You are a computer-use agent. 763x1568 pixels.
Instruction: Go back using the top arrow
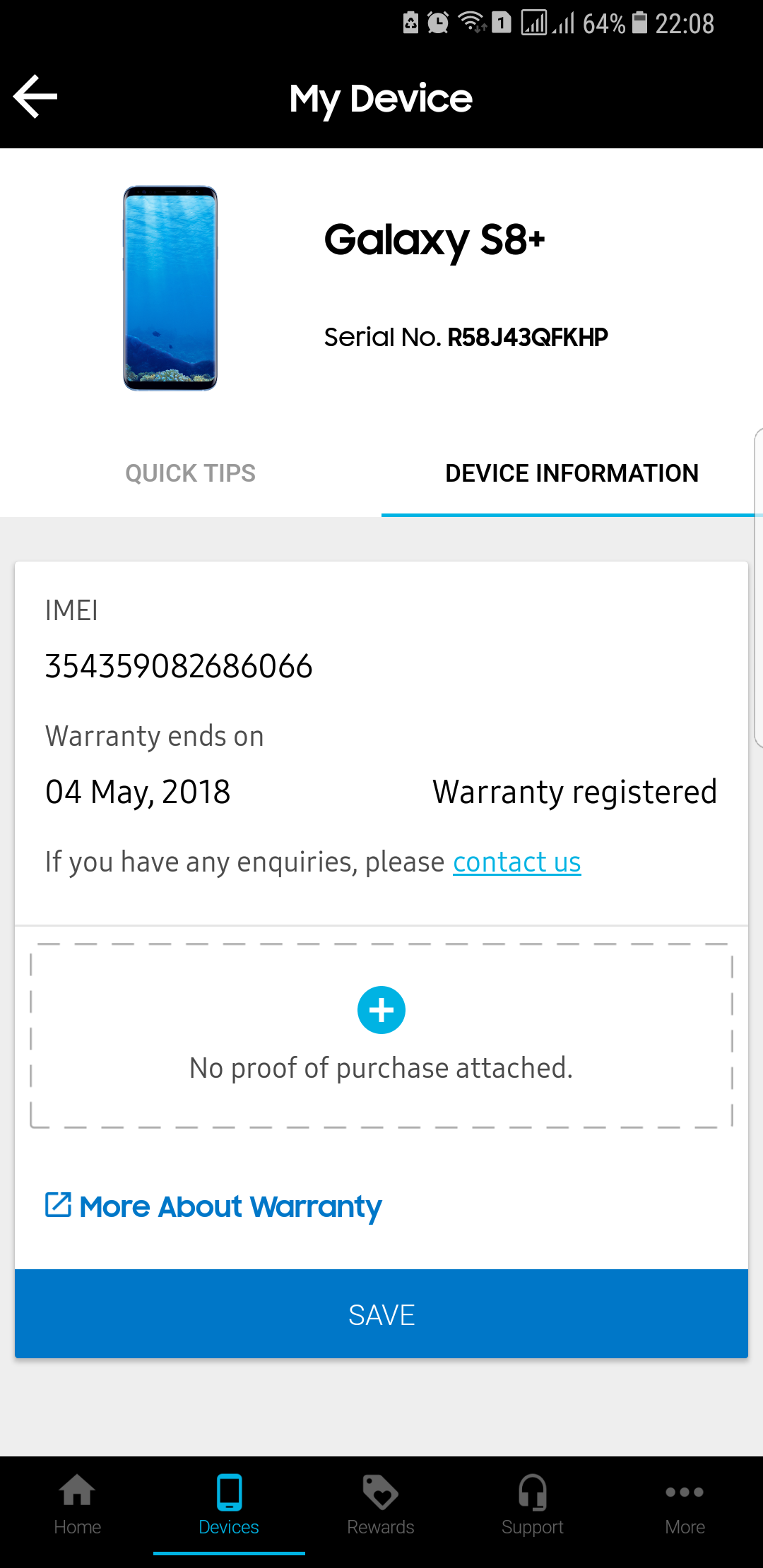pyautogui.click(x=35, y=97)
